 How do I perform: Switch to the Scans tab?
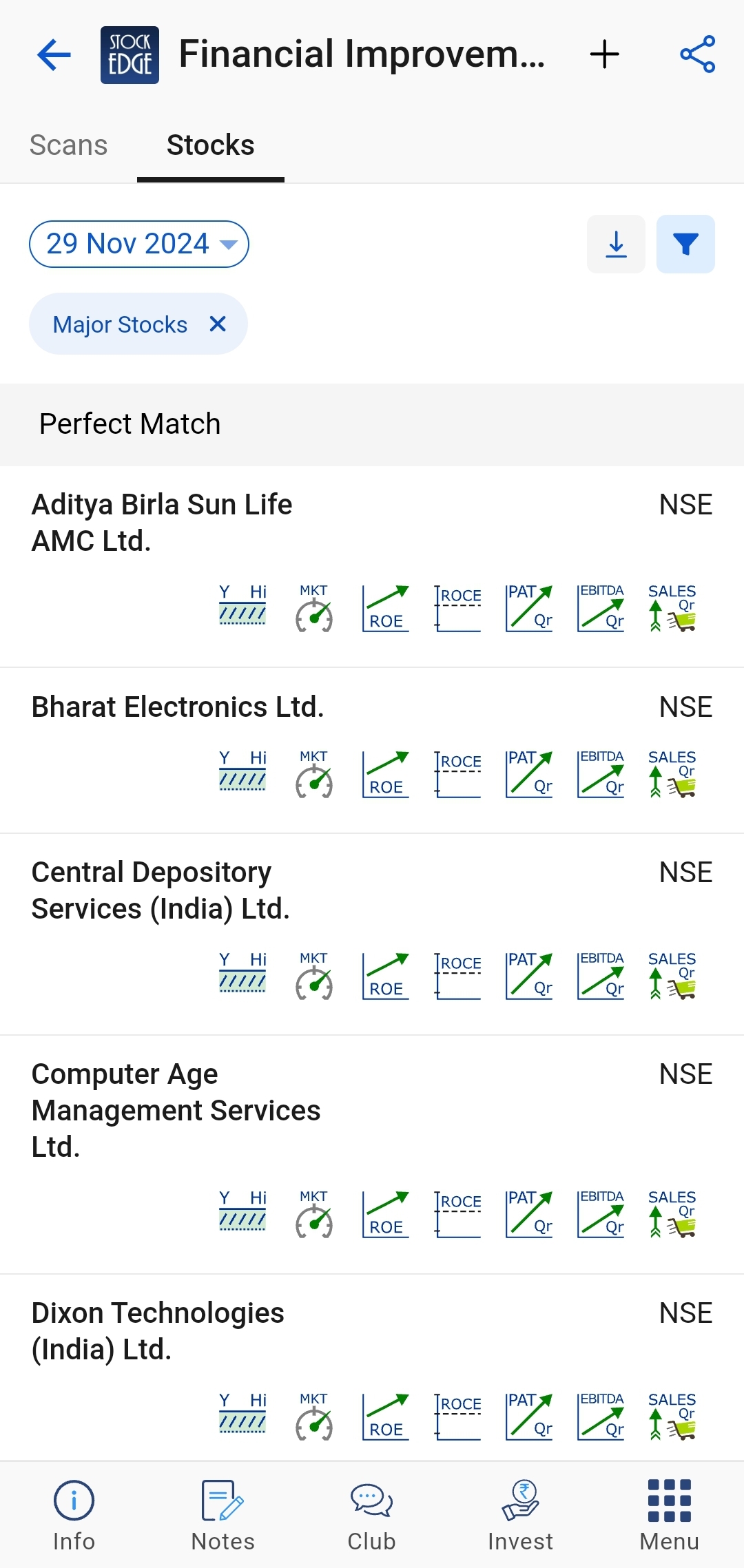click(68, 145)
